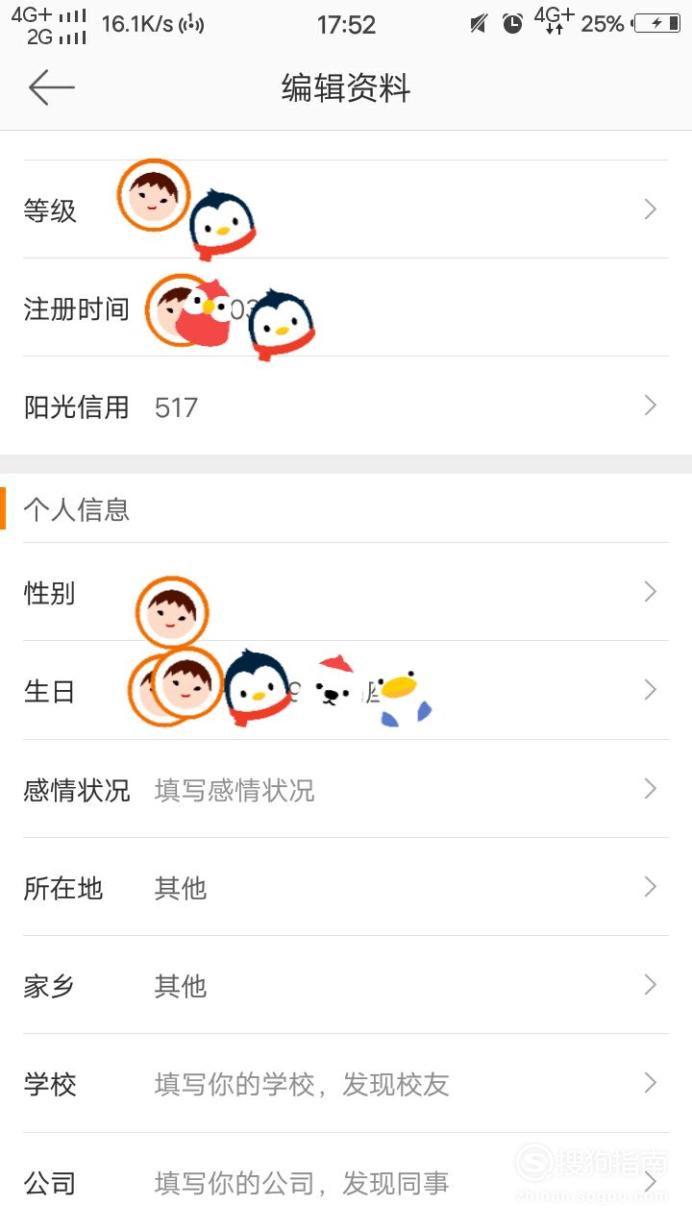This screenshot has height=1230, width=692.
Task: Enter your 学校 information
Action: pos(346,1083)
